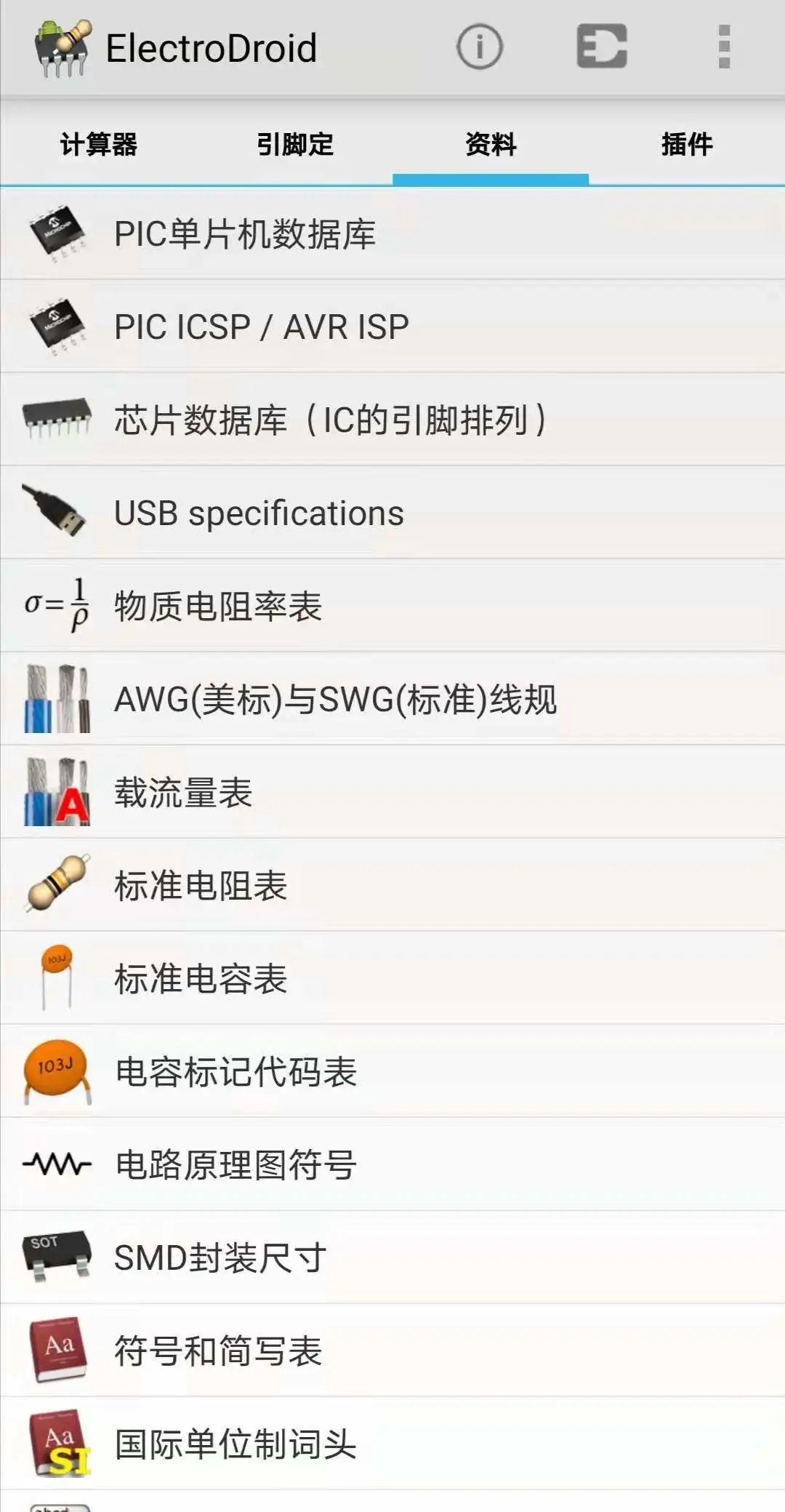Switch to the 引脚定 tab
The width and height of the screenshot is (785, 1512).
(294, 144)
